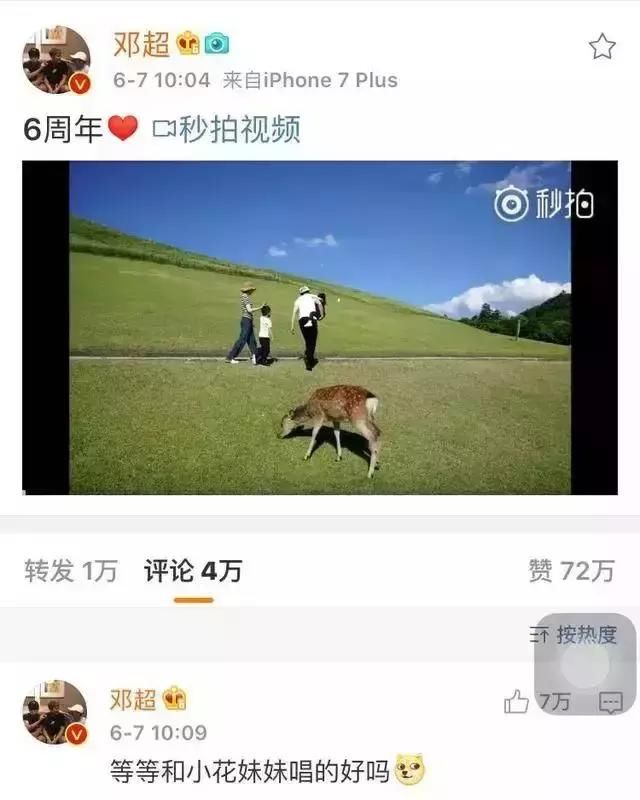Viewport: 640px width, 800px height.
Task: Open the 赞 72万 likes tab
Action: [x=571, y=571]
